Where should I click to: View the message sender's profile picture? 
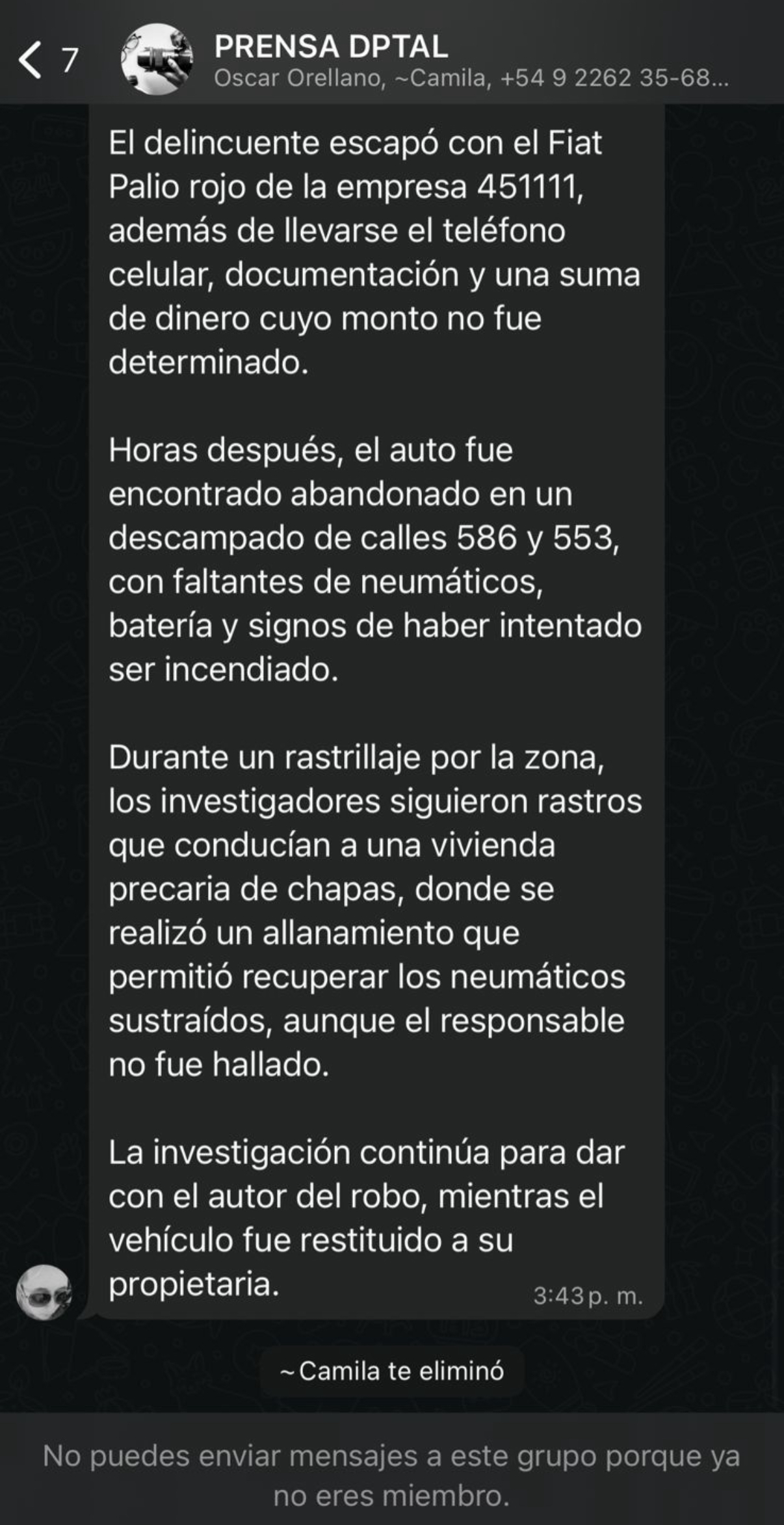(44, 1292)
